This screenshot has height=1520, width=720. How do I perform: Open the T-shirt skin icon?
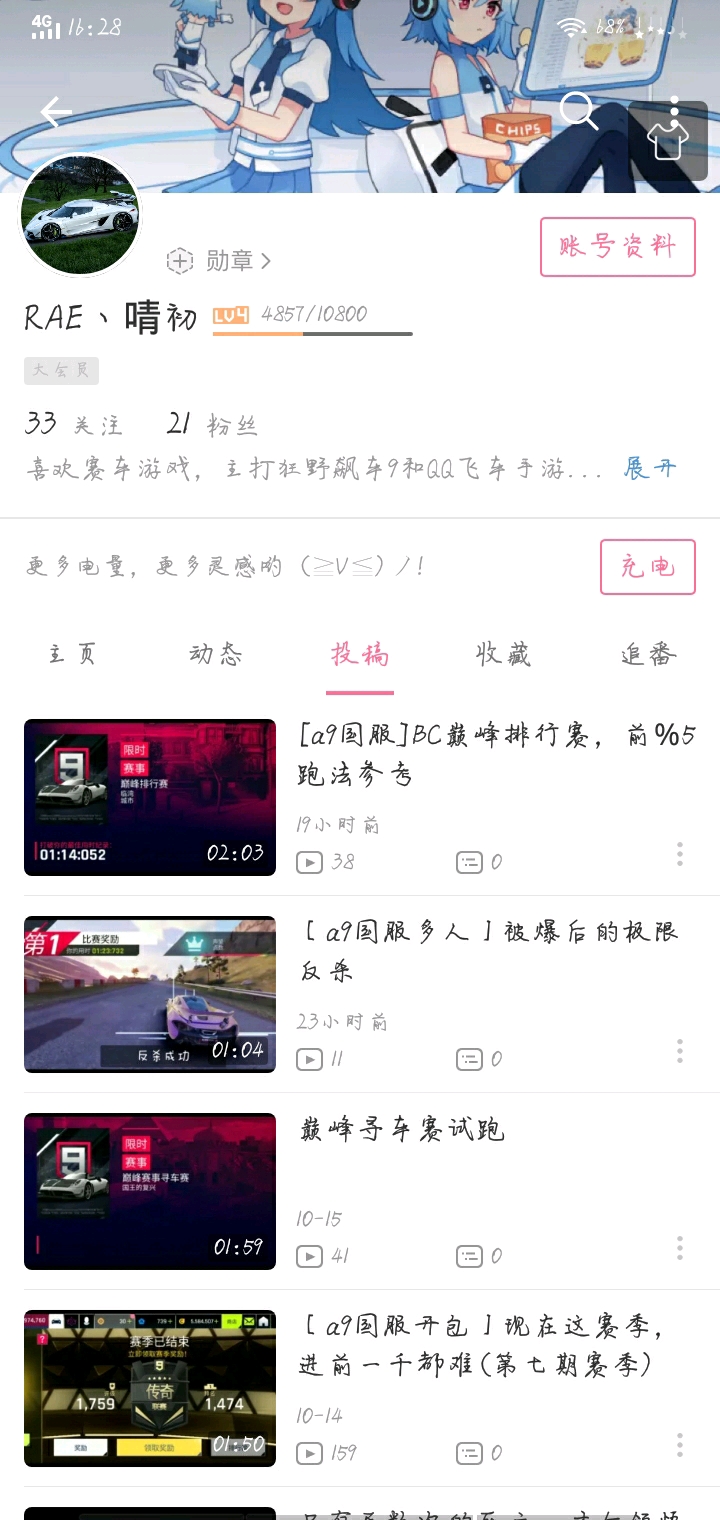coord(668,140)
